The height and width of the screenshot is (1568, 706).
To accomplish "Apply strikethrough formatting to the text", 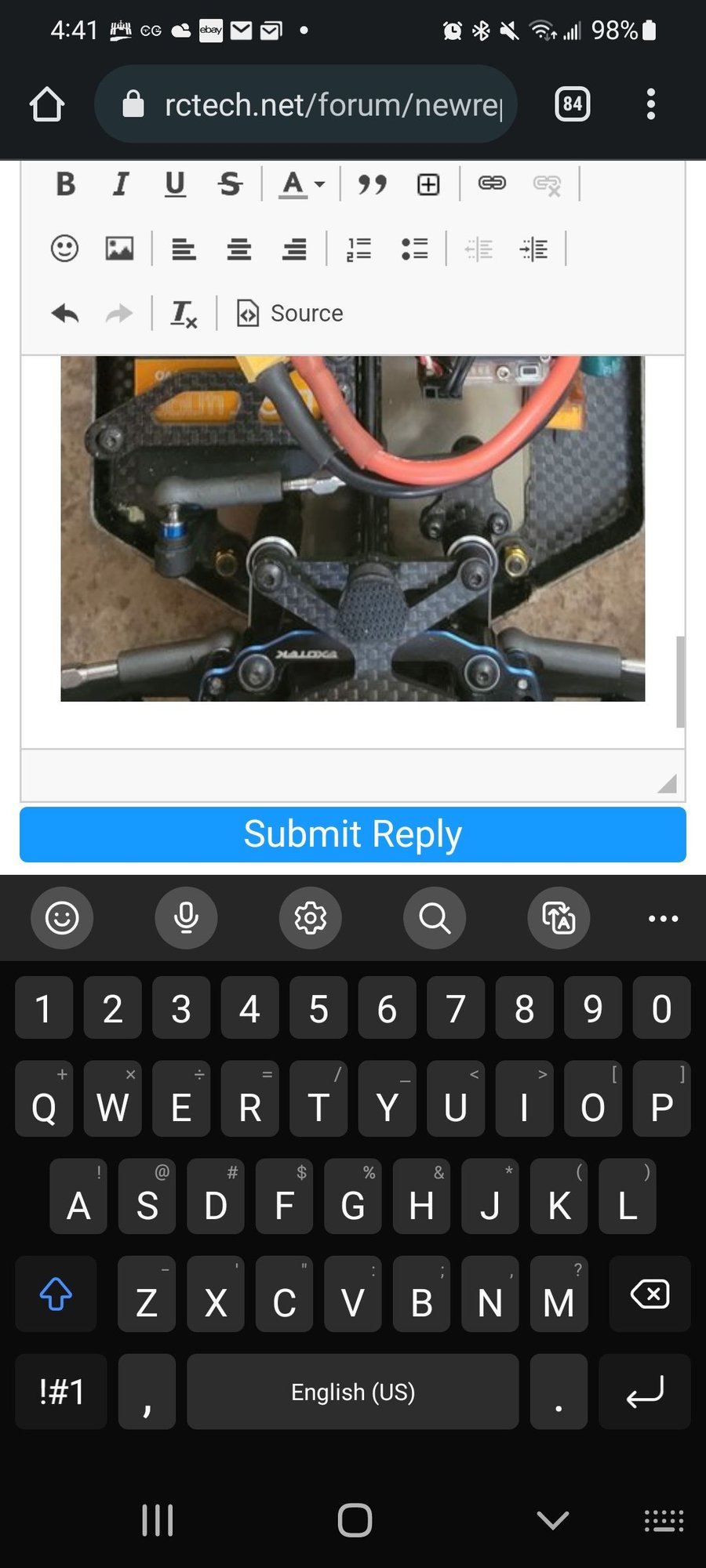I will [x=230, y=184].
